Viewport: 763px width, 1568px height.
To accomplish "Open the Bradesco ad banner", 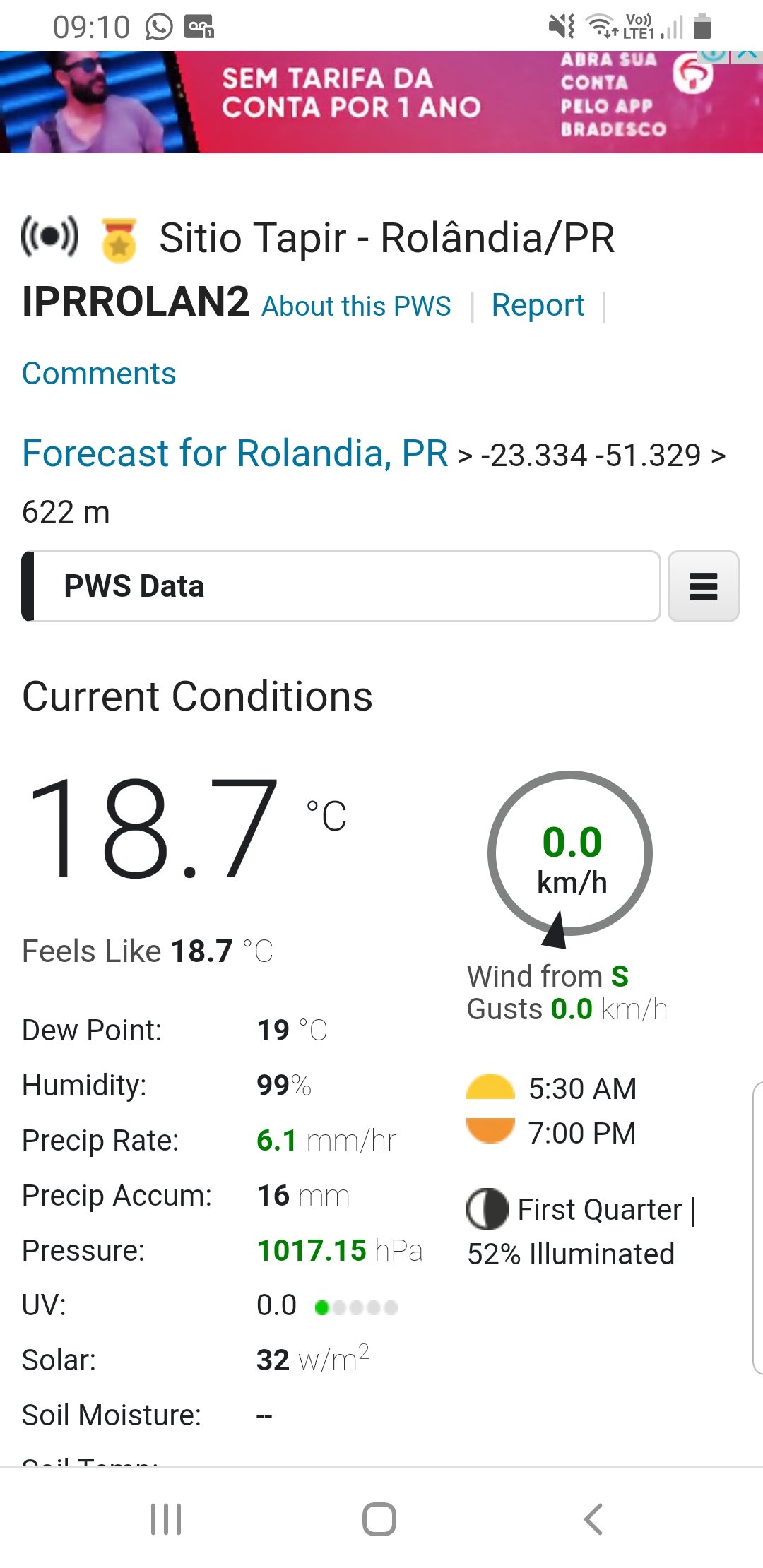I will click(381, 102).
